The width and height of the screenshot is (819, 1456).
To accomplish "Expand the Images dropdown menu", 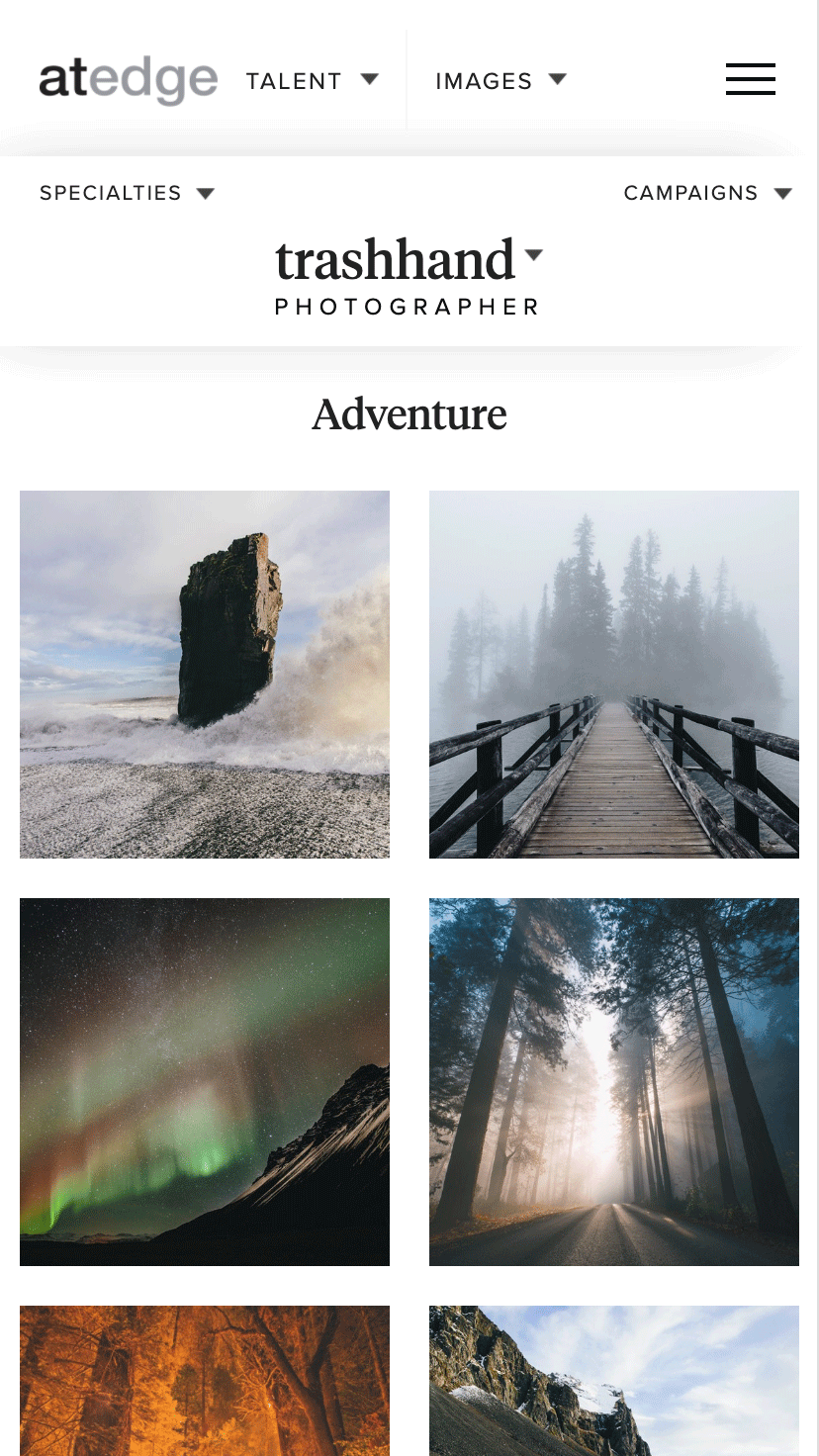I will pyautogui.click(x=500, y=80).
